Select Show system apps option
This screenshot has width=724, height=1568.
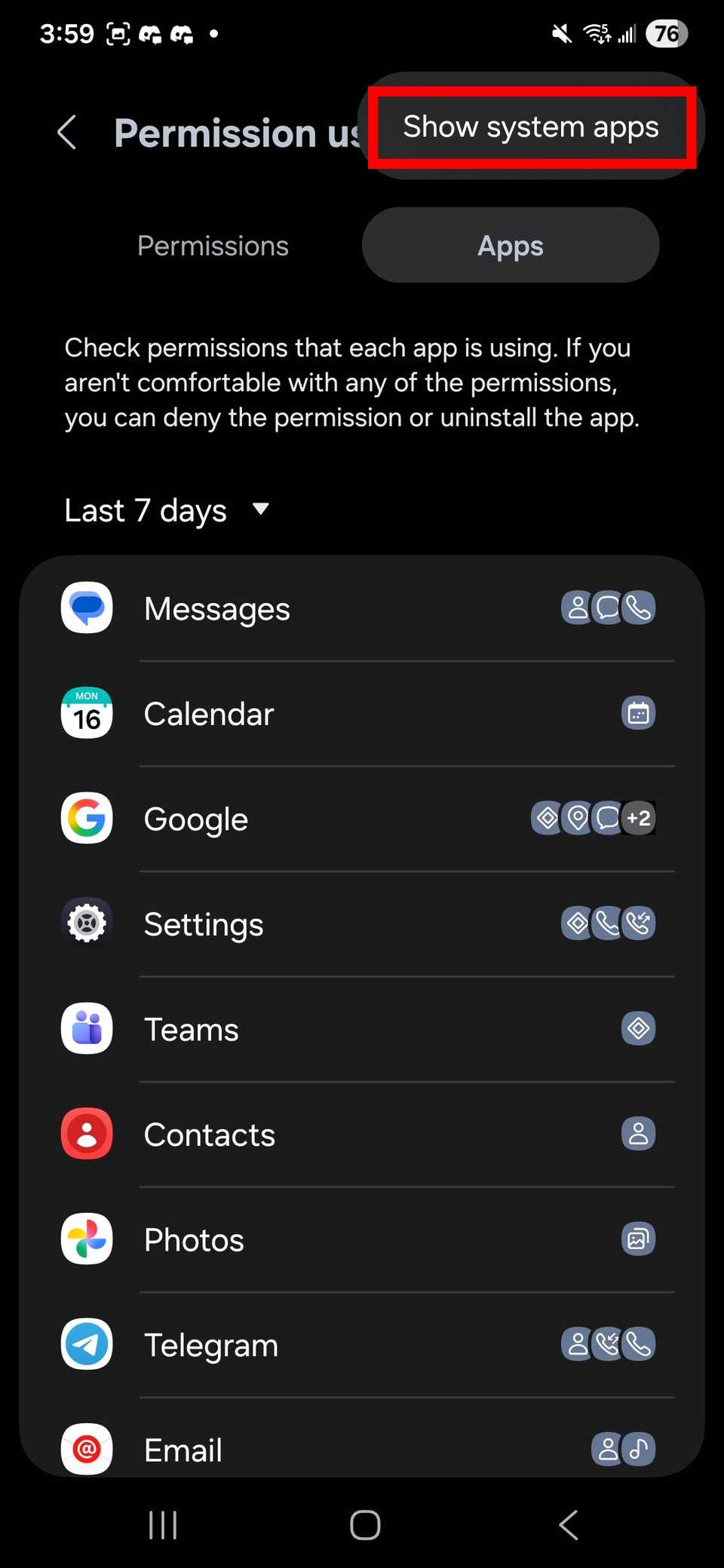click(x=531, y=127)
